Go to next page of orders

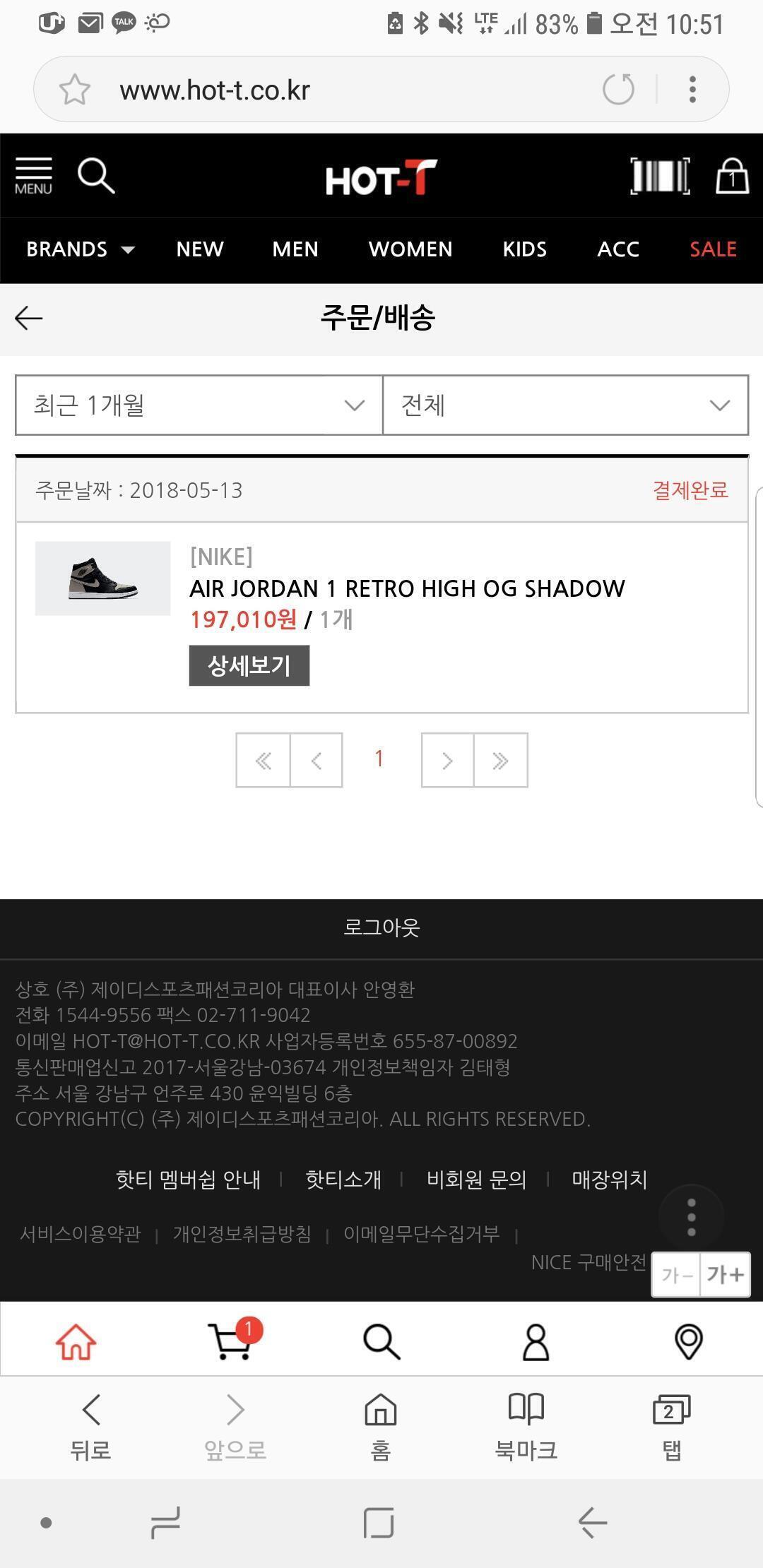pyautogui.click(x=447, y=760)
